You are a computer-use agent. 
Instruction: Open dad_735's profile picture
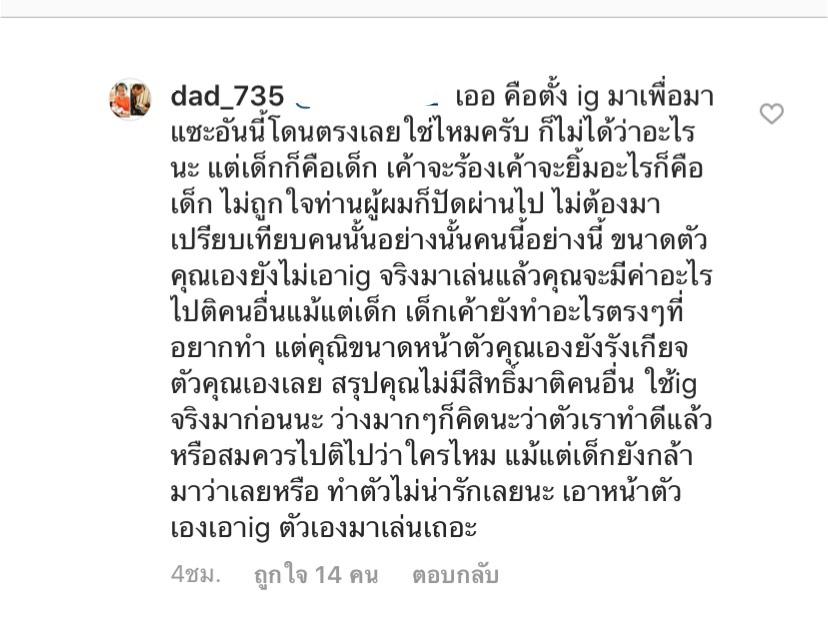coord(130,100)
